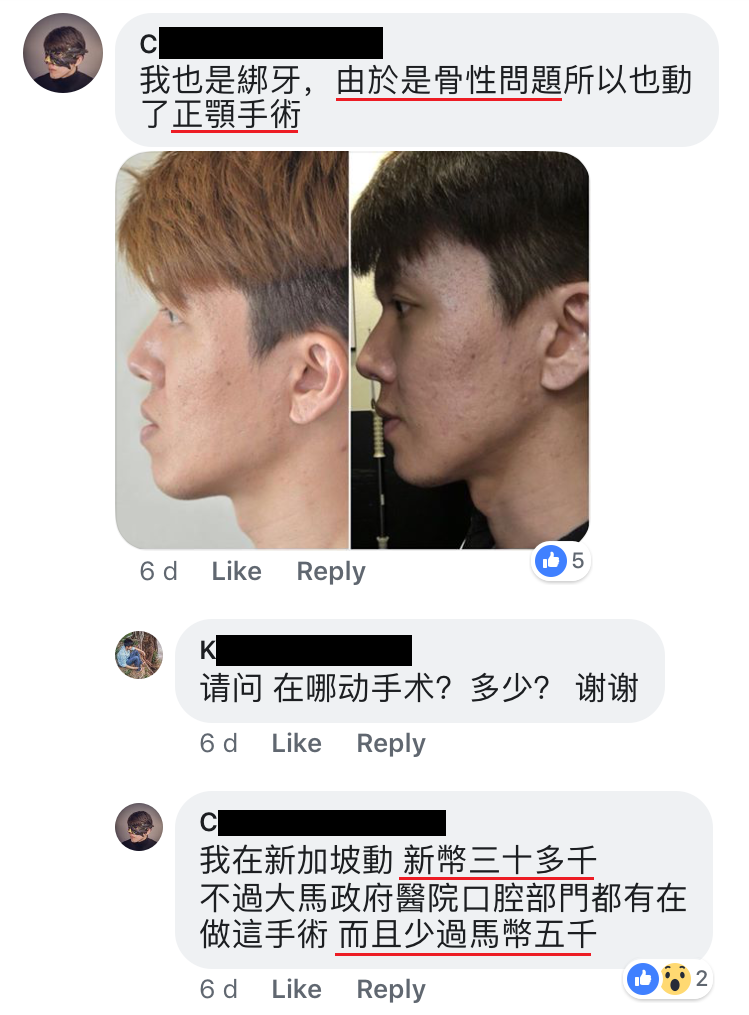
Task: Reply to the comment mentioning 新加坡
Action: click(391, 990)
